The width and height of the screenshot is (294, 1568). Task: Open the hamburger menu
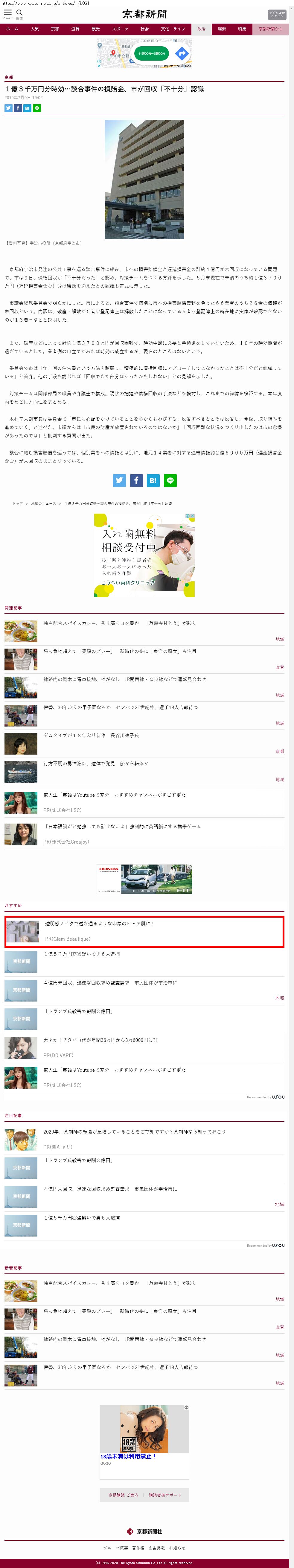coord(8,12)
